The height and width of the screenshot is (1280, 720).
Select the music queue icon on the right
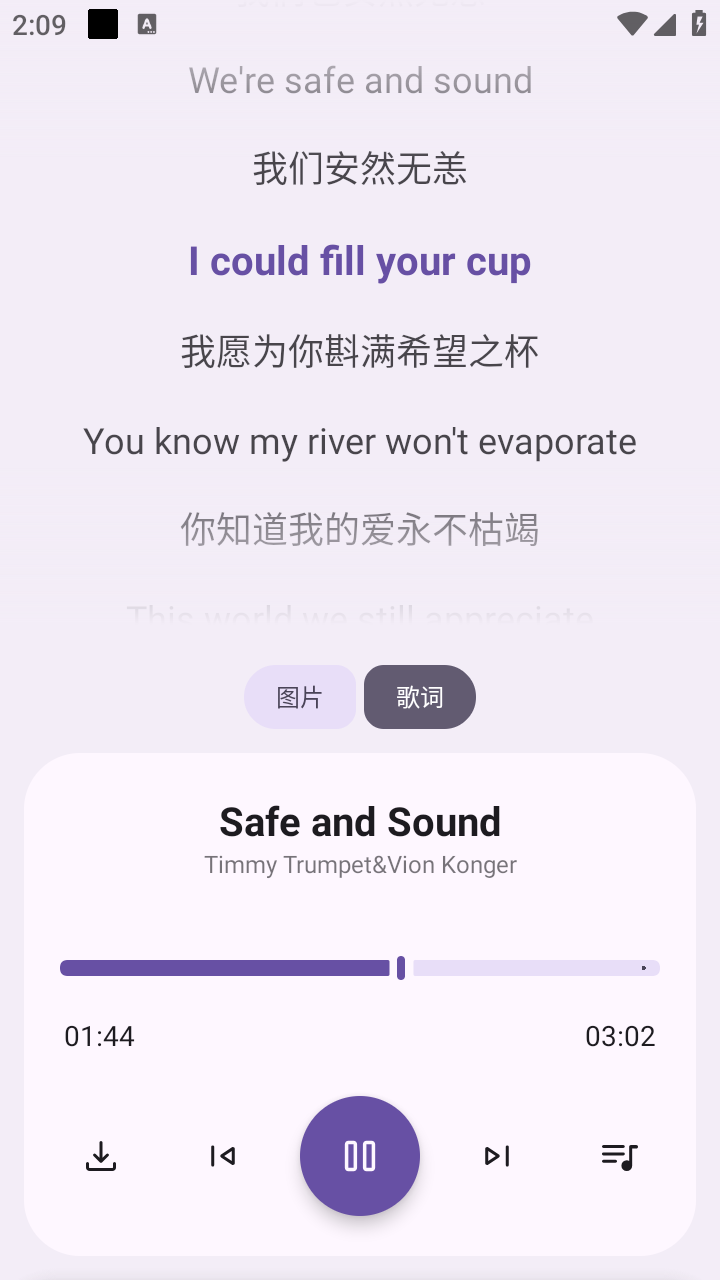[x=618, y=1156]
